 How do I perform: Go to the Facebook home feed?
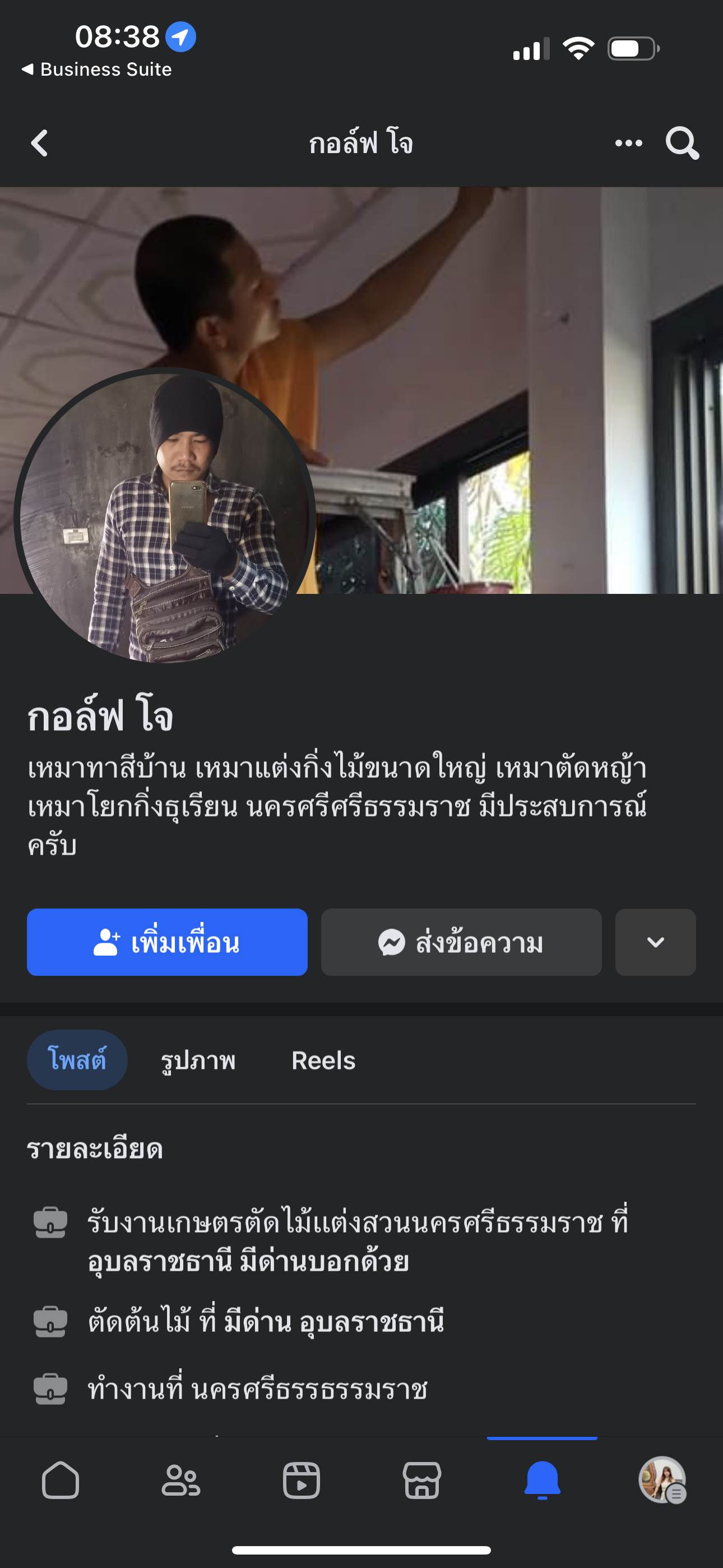click(x=61, y=1480)
